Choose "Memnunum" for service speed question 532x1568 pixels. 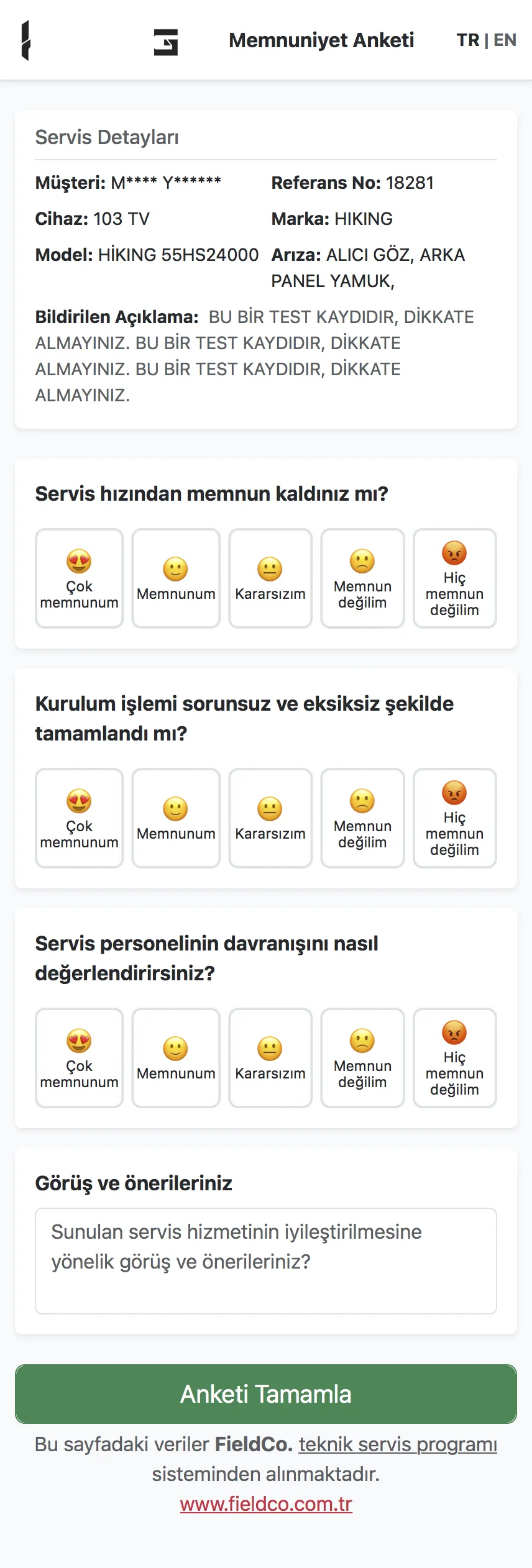click(x=176, y=578)
